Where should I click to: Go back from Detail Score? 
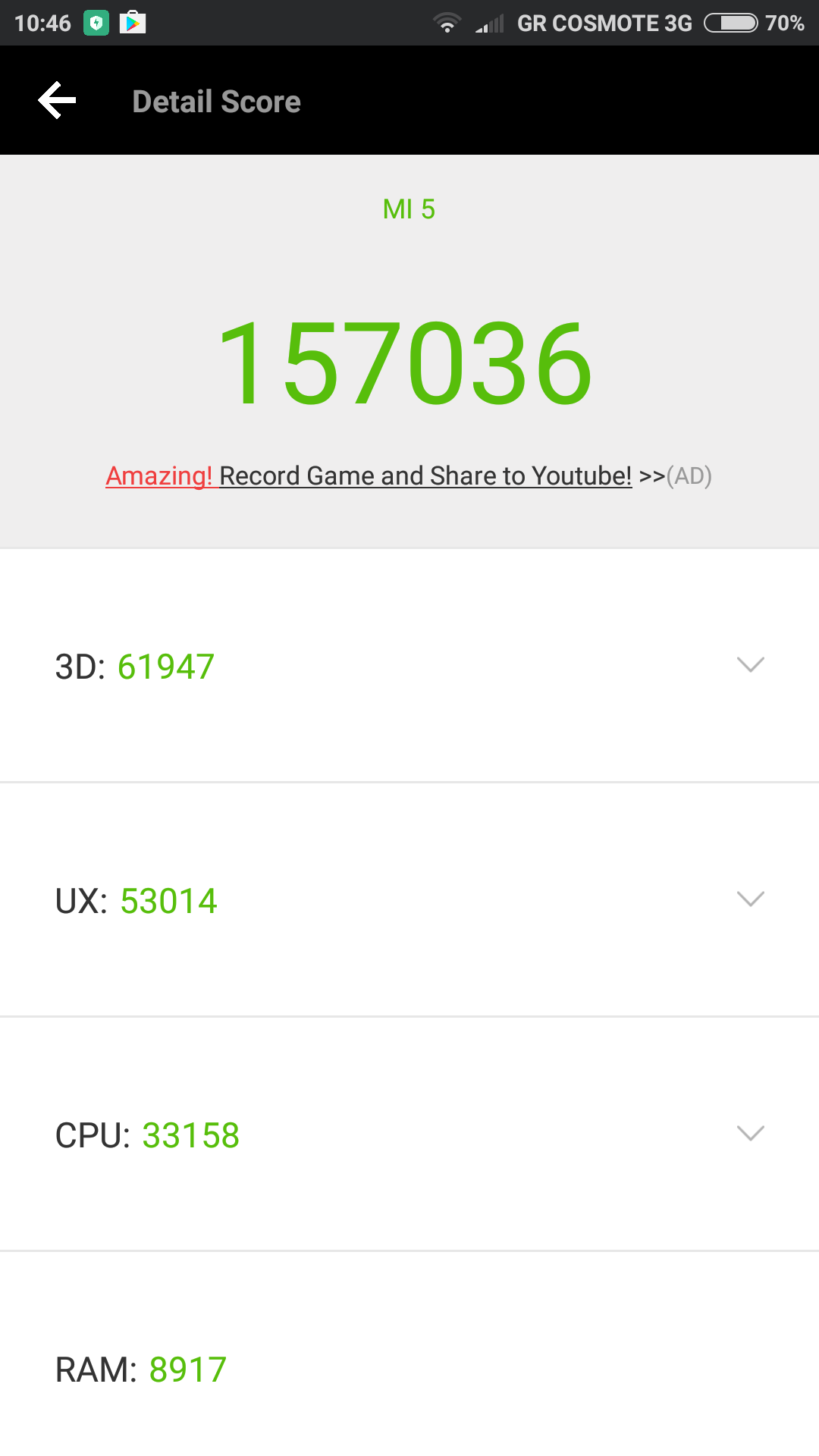click(x=58, y=101)
